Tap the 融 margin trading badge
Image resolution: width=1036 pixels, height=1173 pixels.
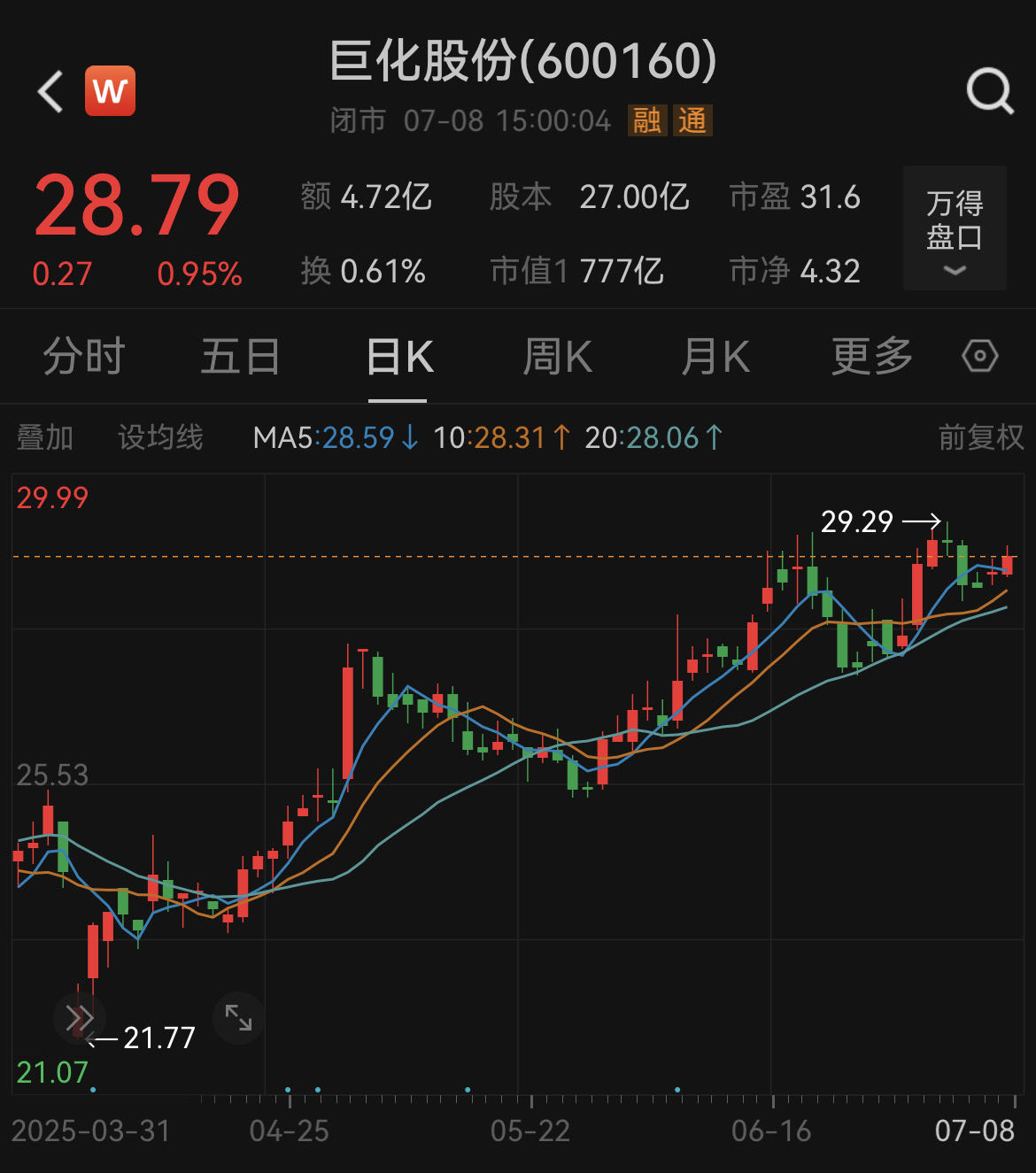(x=646, y=122)
